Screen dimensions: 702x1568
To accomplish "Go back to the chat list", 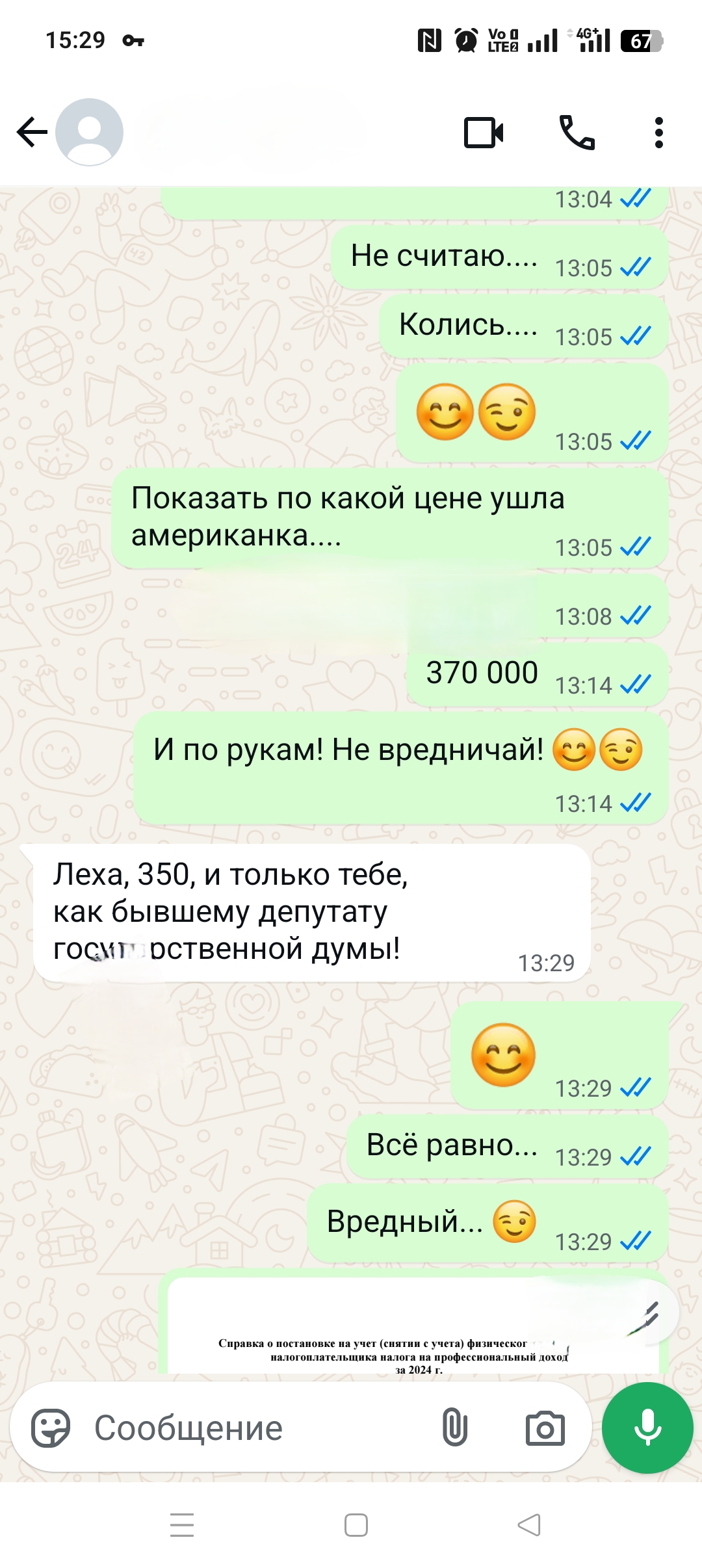I will 31,133.
